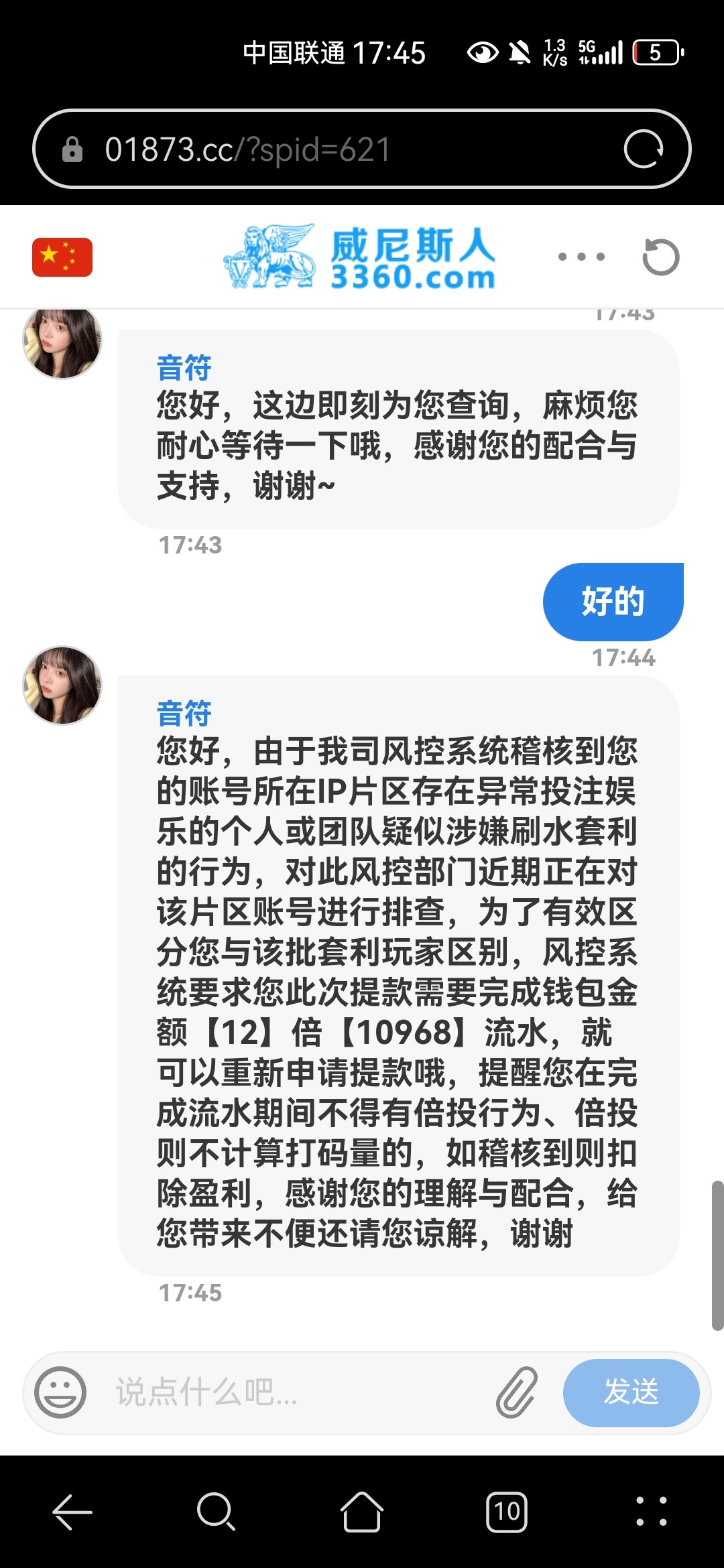Screen dimensions: 724x1568
Task: Go back using the browser back arrow
Action: point(72,1512)
